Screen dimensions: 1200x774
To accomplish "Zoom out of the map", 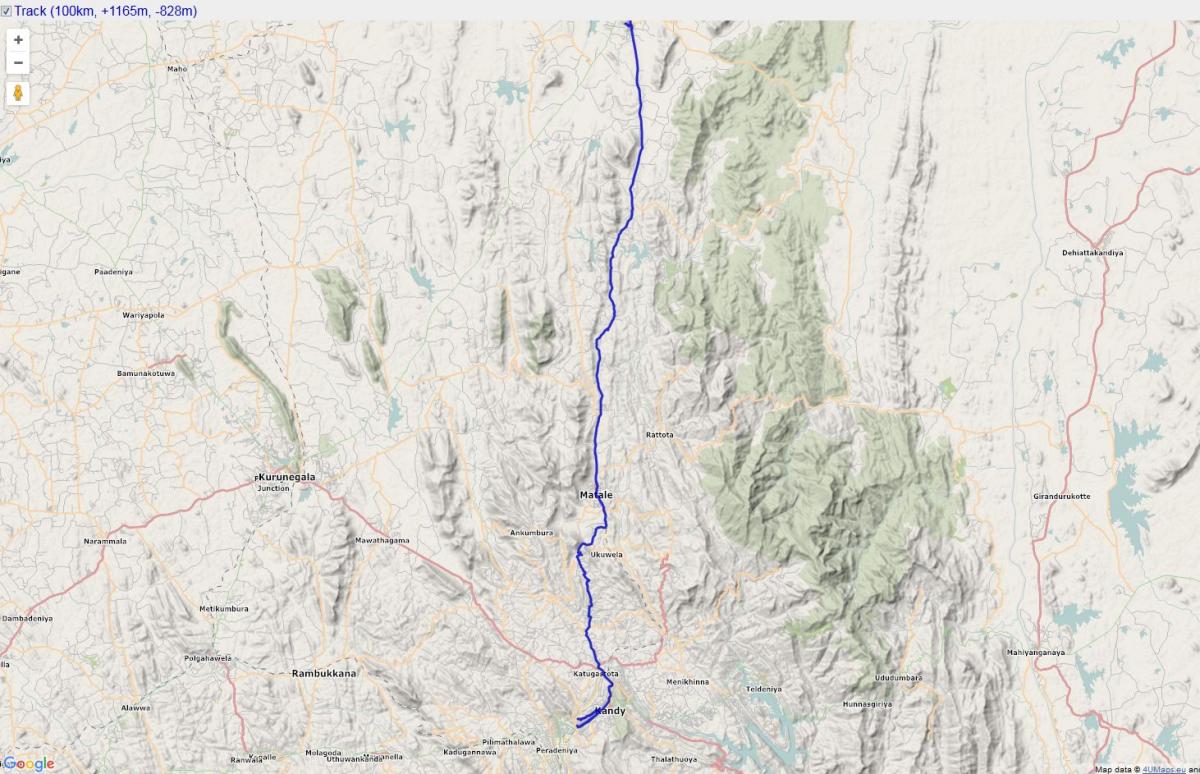I will 18,63.
